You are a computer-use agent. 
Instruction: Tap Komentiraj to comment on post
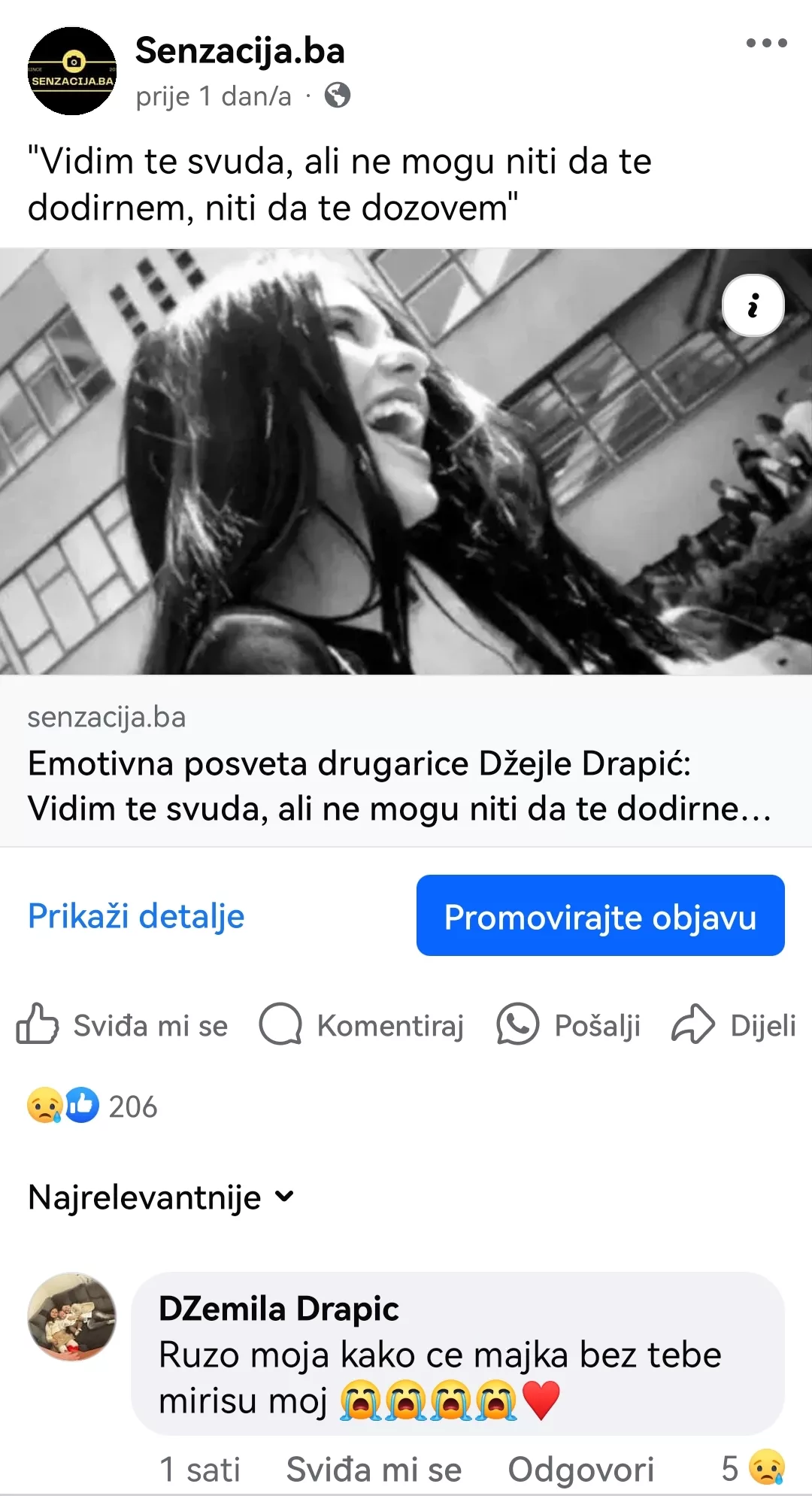click(362, 1025)
